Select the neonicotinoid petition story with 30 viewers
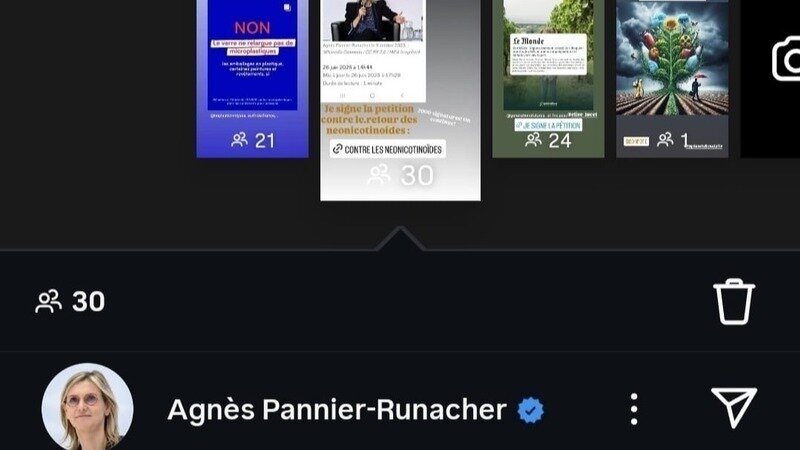 [400, 100]
